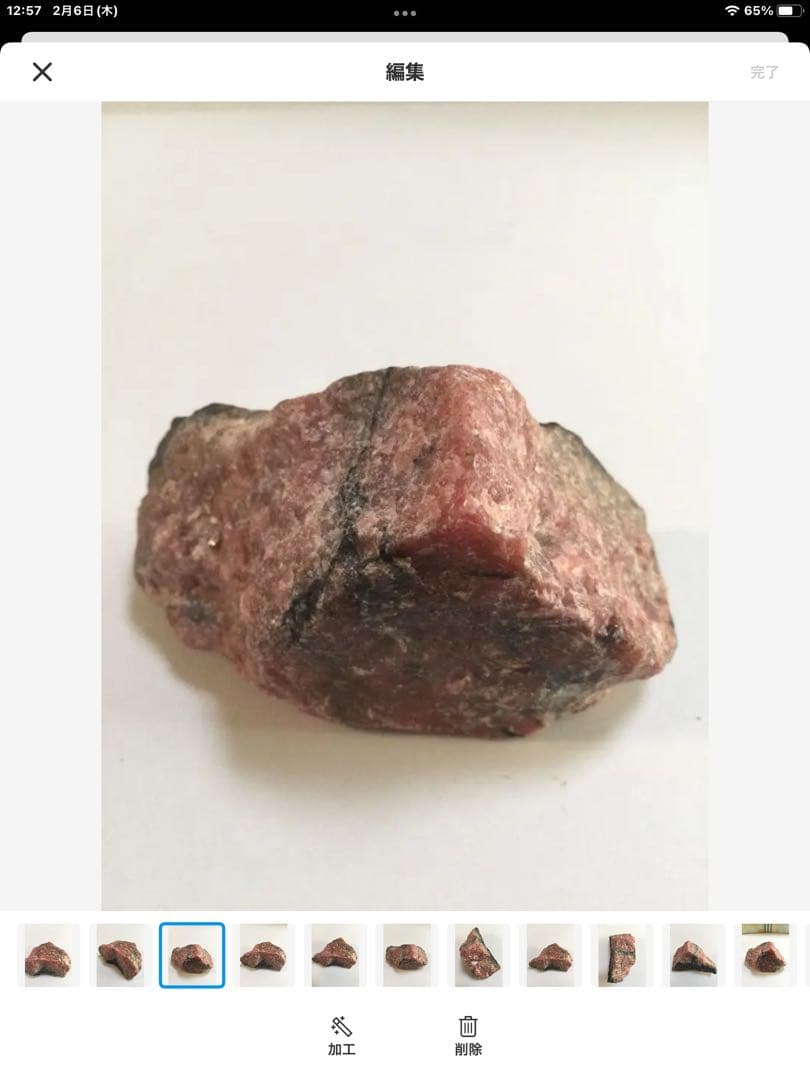
Task: Close the editor with the X icon
Action: point(42,72)
